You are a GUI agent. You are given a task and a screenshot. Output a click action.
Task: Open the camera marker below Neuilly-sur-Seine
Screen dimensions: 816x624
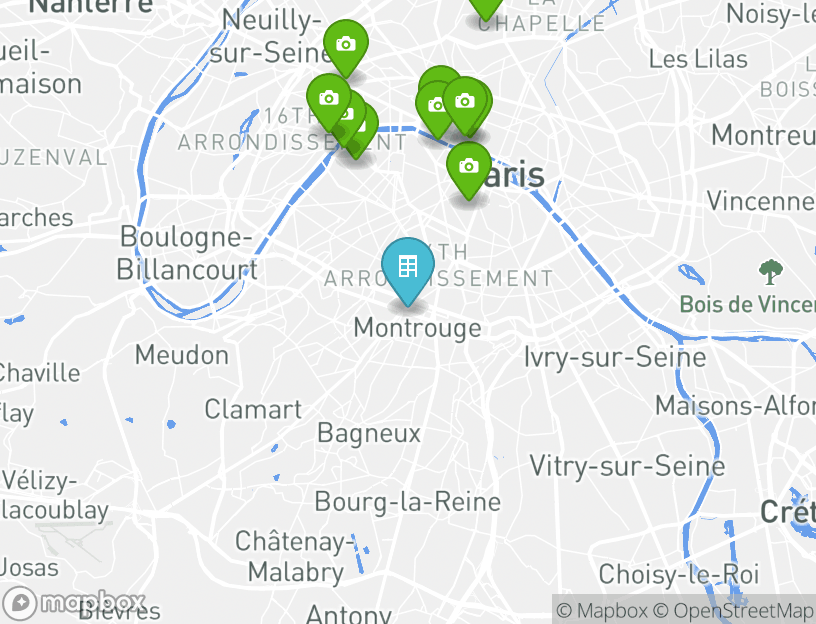345,46
